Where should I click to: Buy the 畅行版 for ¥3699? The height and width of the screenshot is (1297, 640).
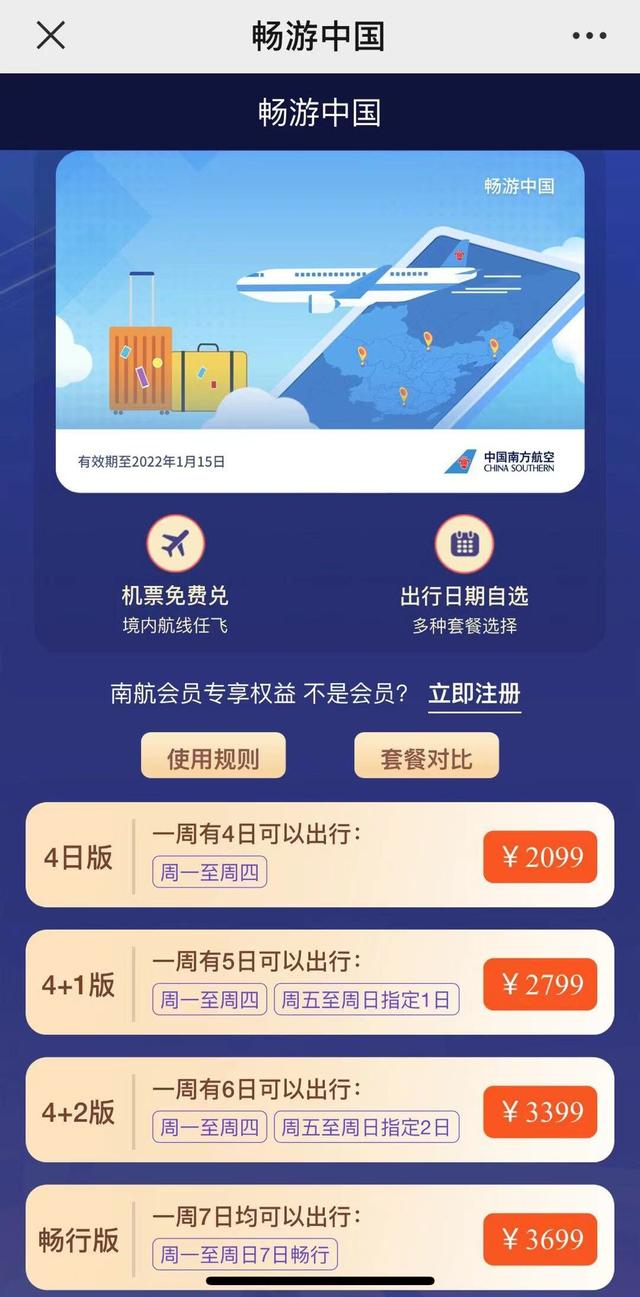tap(540, 1239)
